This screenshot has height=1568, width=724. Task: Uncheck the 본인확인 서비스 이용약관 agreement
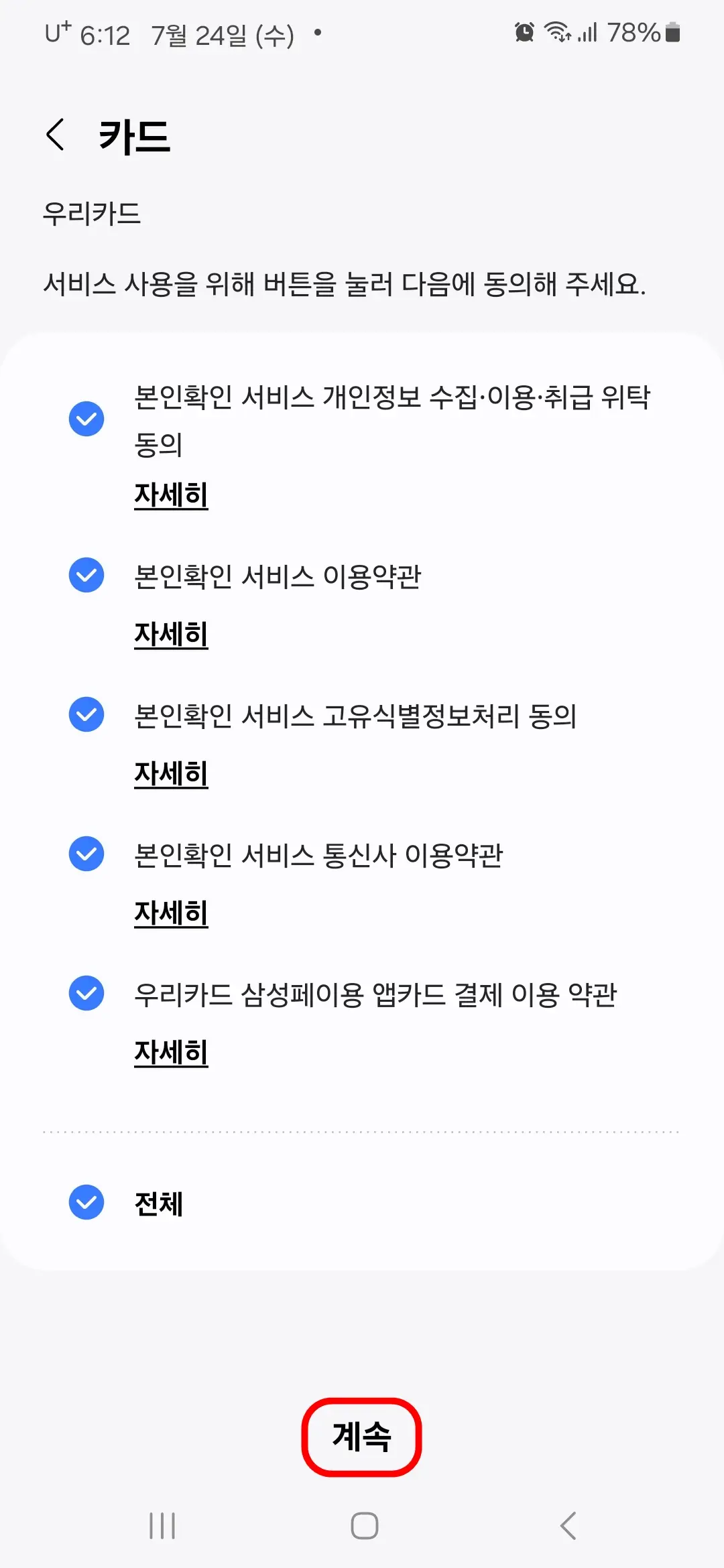click(x=86, y=574)
